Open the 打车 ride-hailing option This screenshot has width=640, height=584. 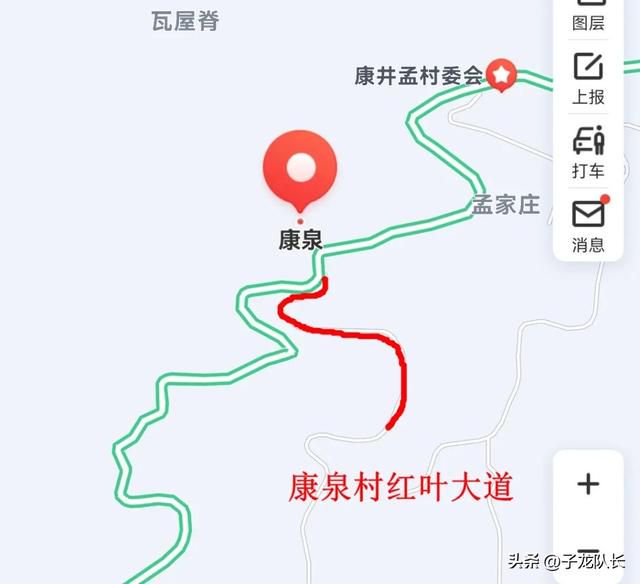tap(588, 152)
